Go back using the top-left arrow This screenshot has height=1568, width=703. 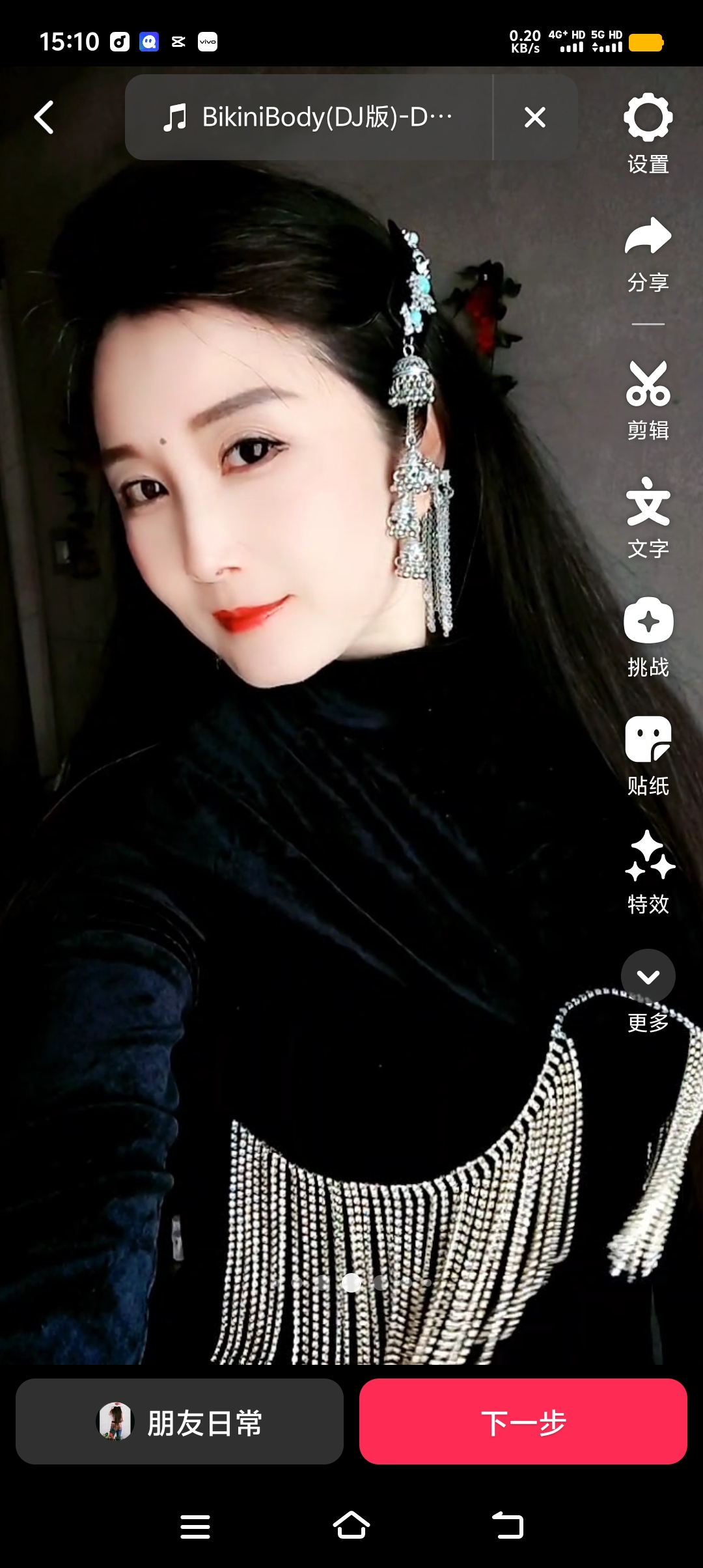(44, 117)
